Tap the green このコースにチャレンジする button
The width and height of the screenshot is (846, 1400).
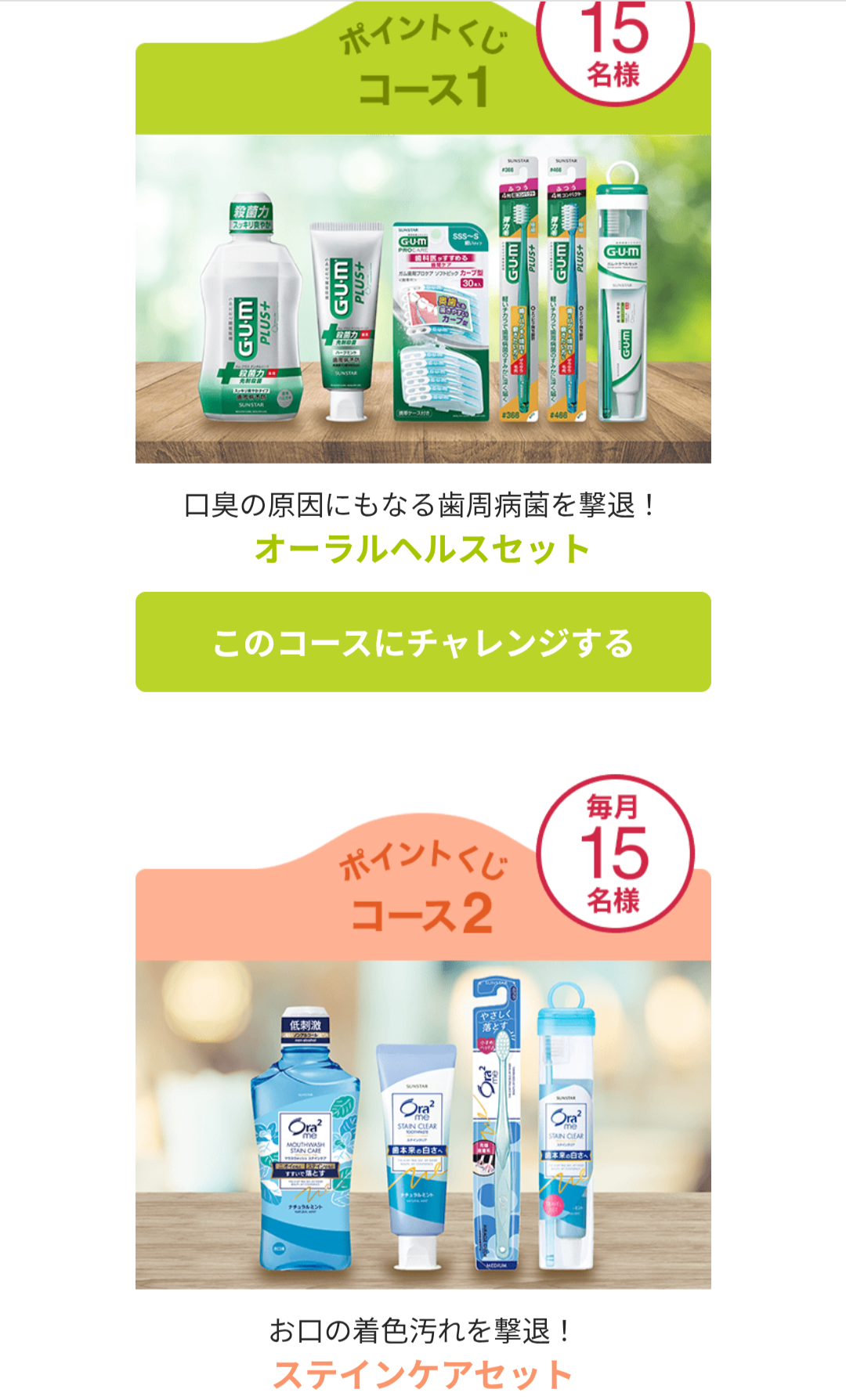[x=423, y=642]
